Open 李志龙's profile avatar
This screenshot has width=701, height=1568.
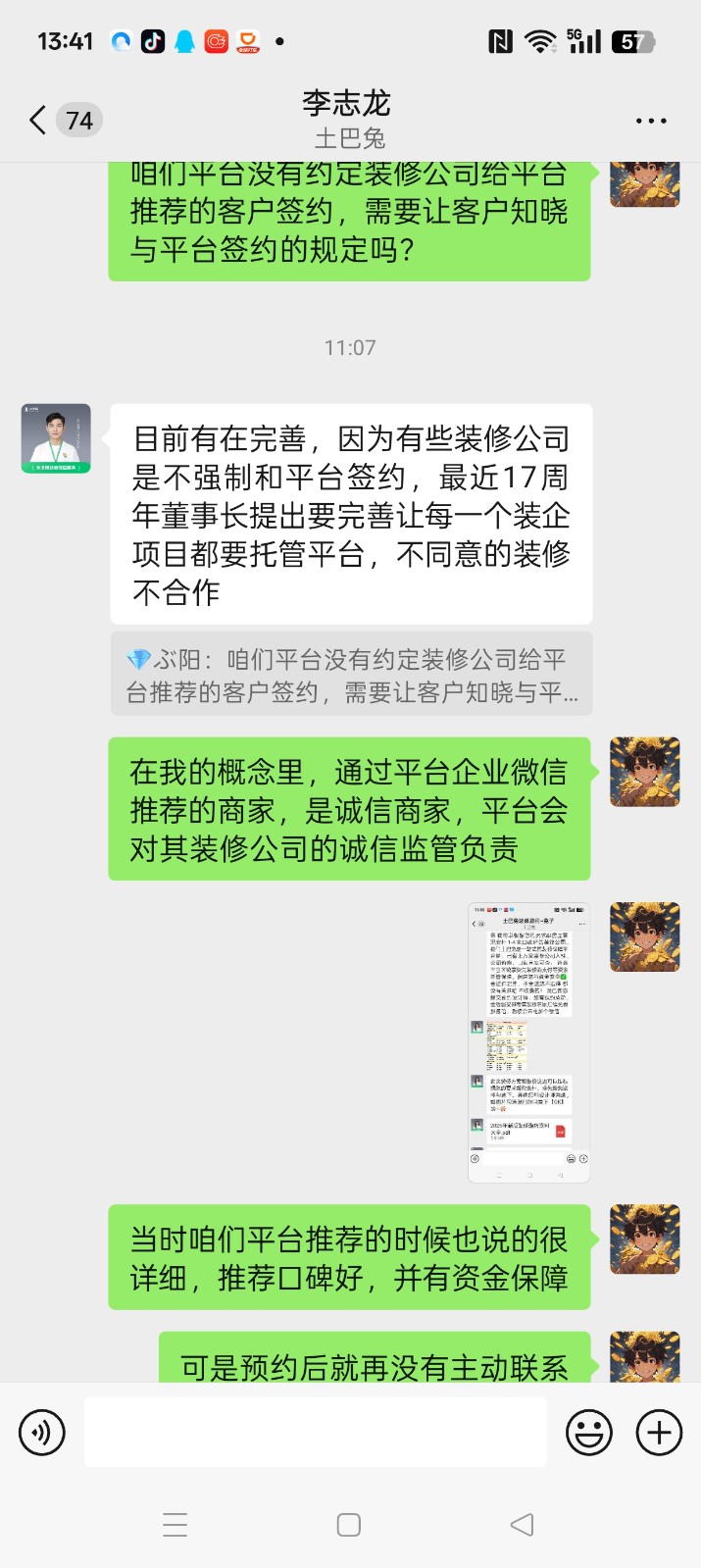(57, 438)
